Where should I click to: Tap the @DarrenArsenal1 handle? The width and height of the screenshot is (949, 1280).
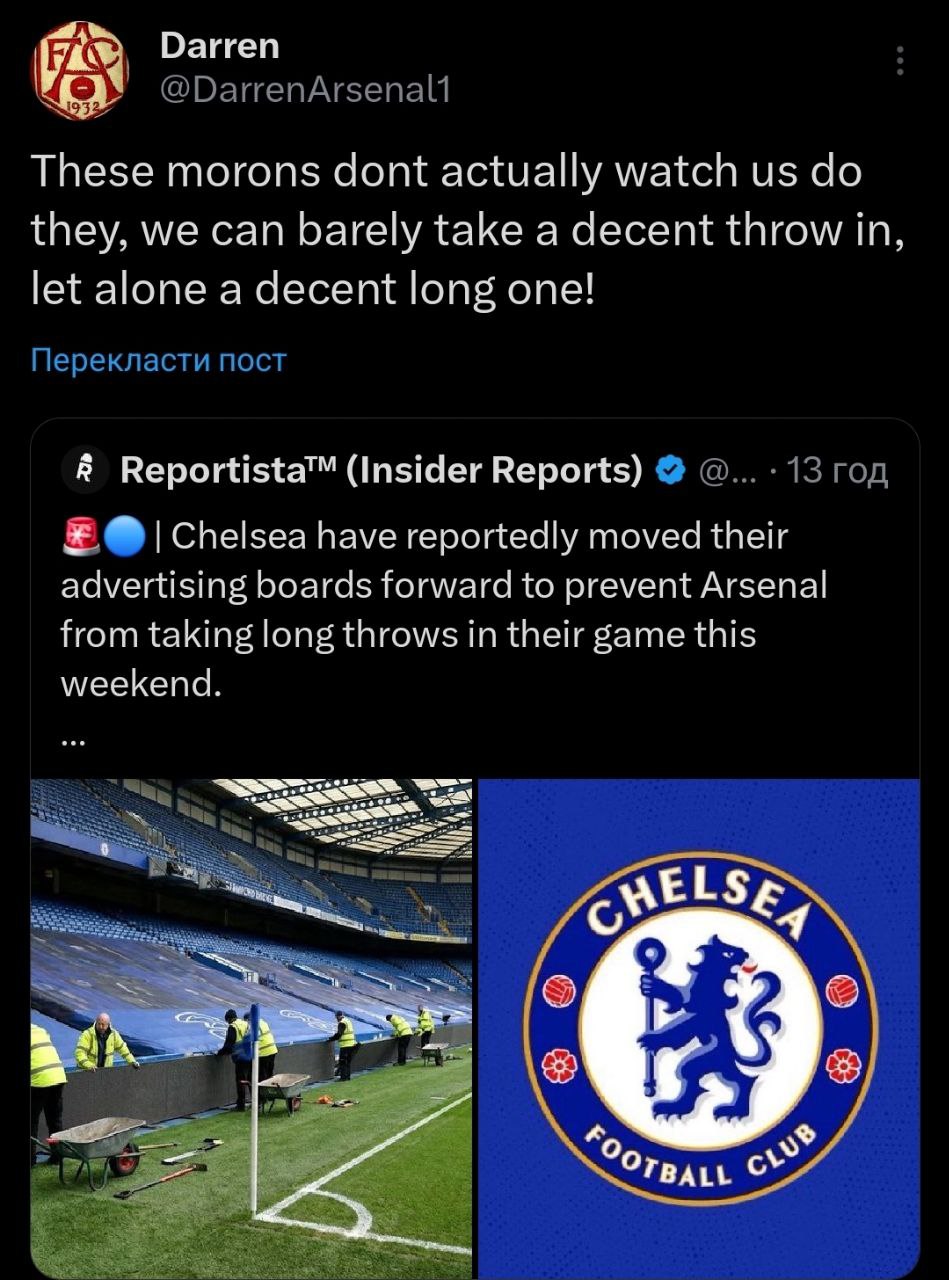click(x=305, y=91)
